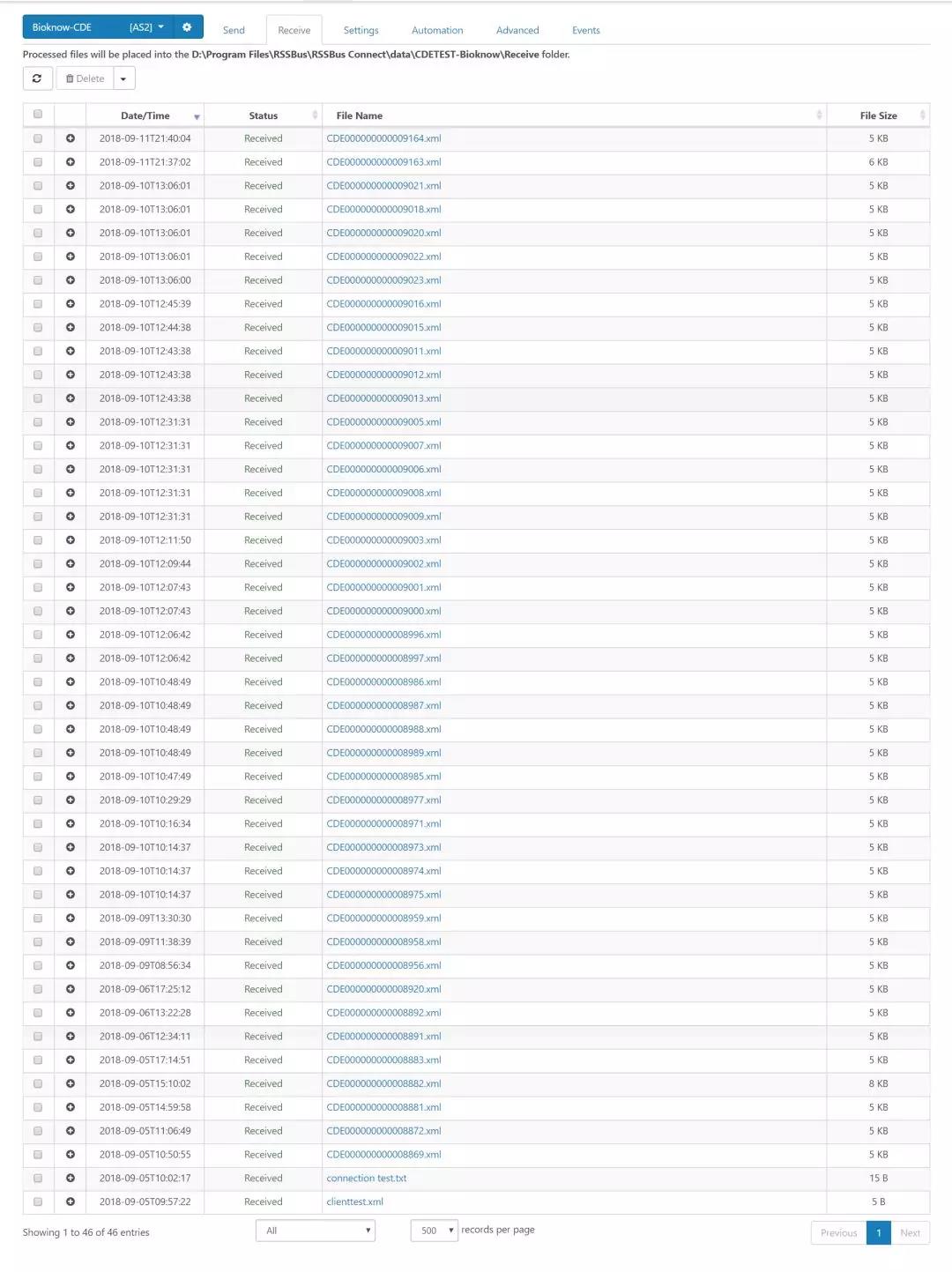Open the connection test.txt file
This screenshot has height=1272, width=952.
[x=367, y=1179]
